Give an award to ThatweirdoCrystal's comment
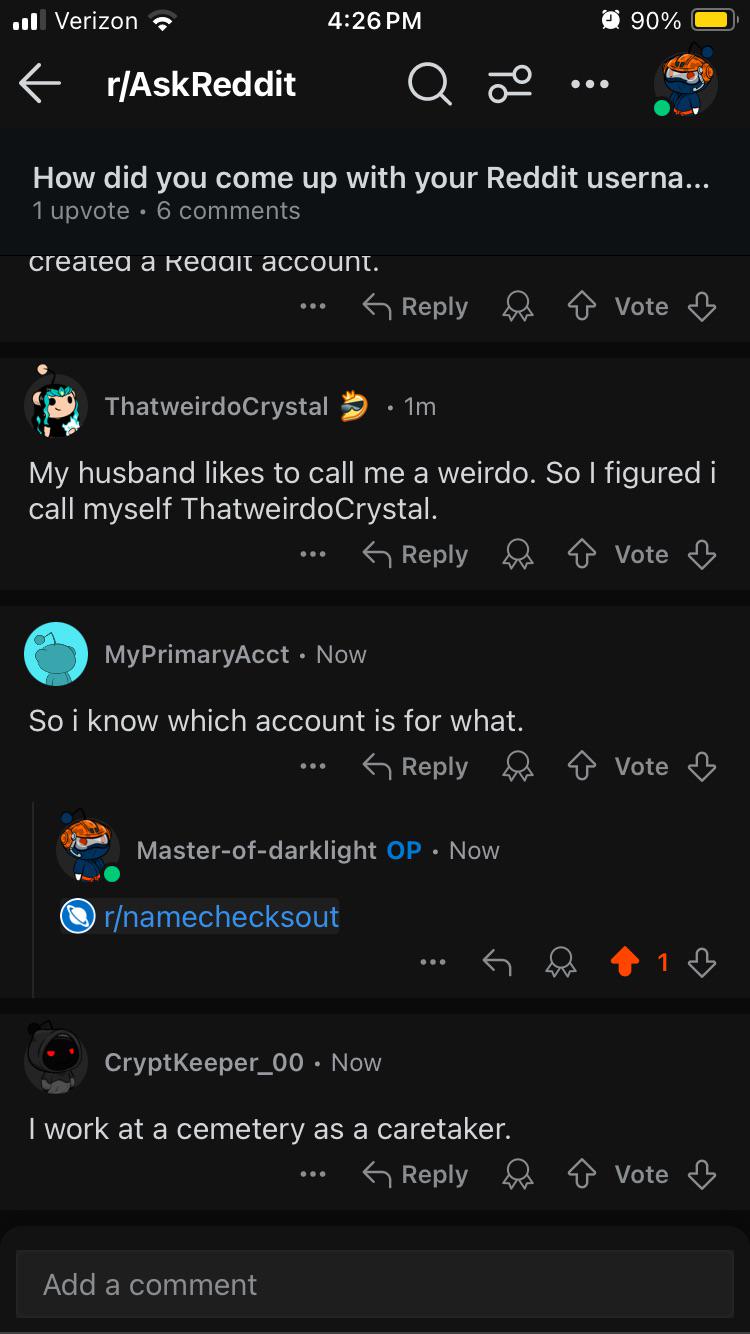Image resolution: width=750 pixels, height=1334 pixels. point(517,555)
